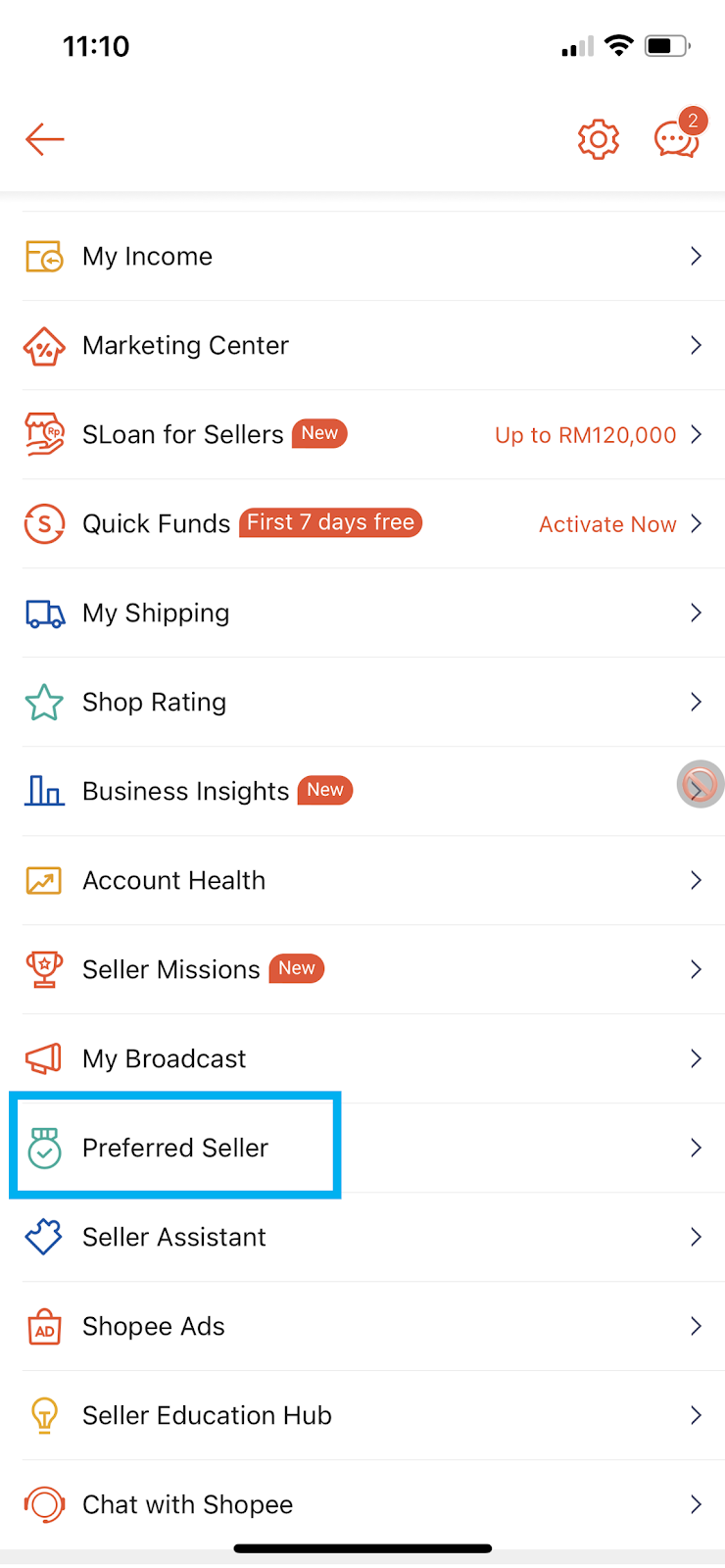Viewport: 725px width, 1568px height.
Task: Tap the Seller Education Hub lightbulb icon
Action: 43,1415
